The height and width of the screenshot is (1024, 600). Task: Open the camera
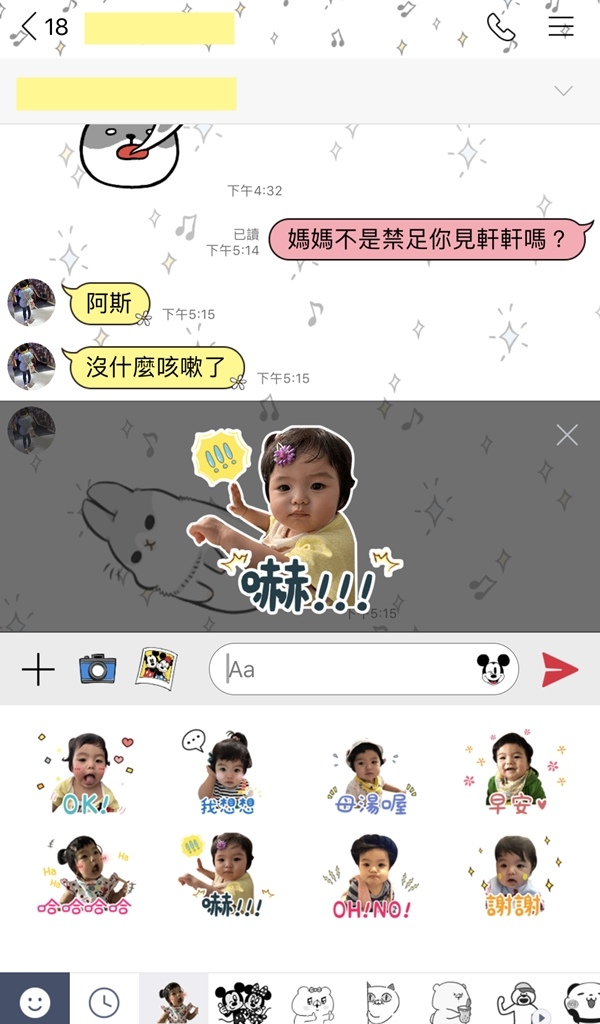coord(97,668)
